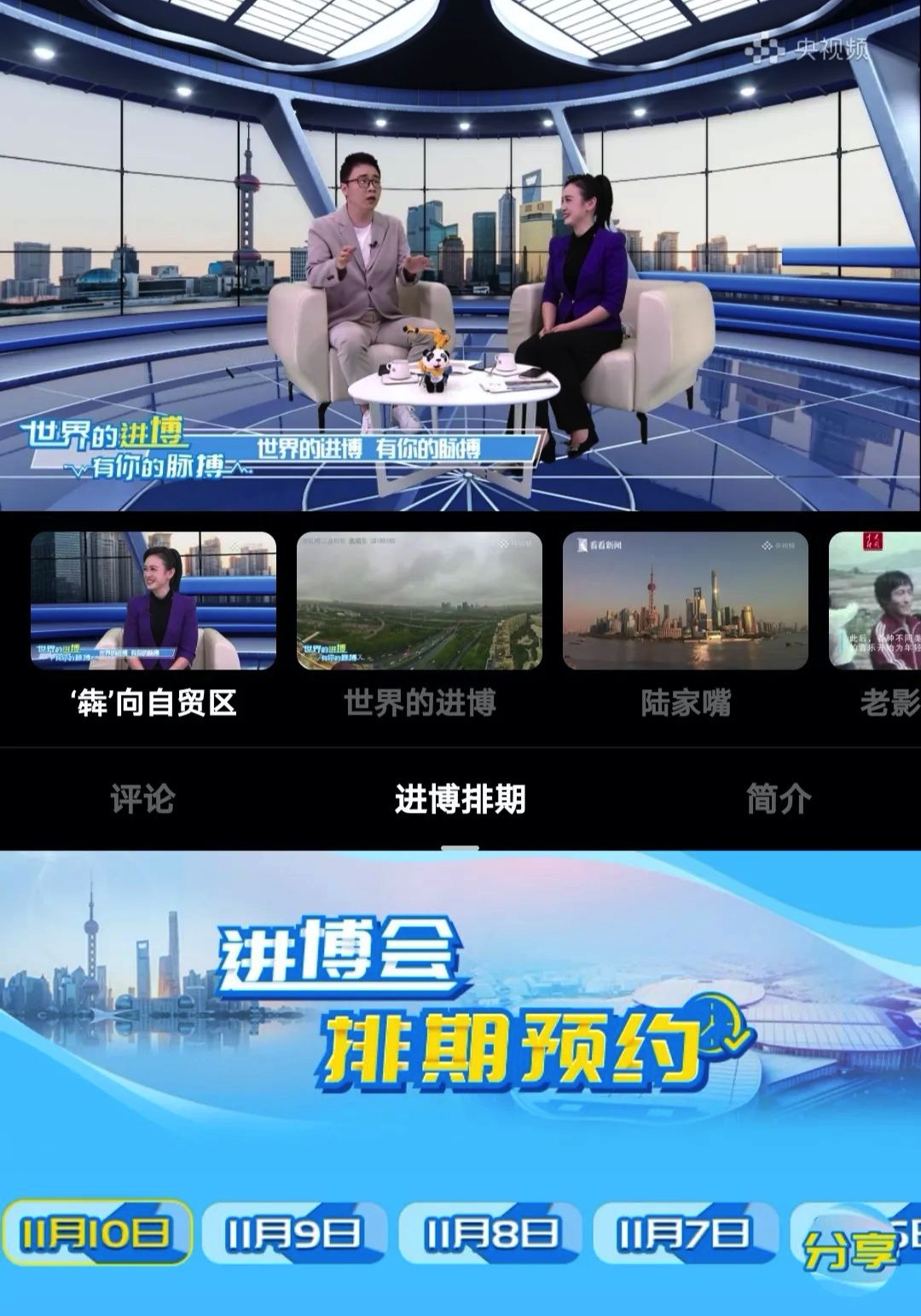The image size is (921, 1316).
Task: Select the 11月10日 schedule date
Action: tap(96, 1233)
